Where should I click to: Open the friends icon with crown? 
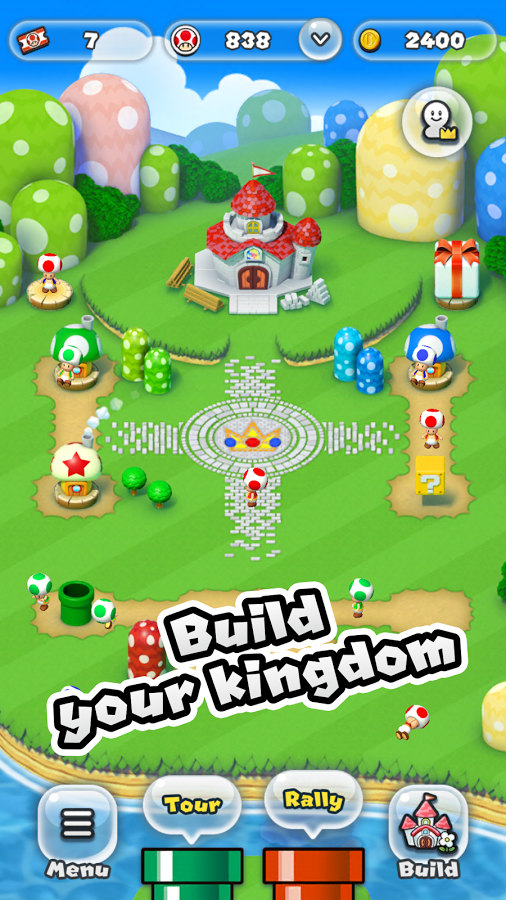click(437, 122)
